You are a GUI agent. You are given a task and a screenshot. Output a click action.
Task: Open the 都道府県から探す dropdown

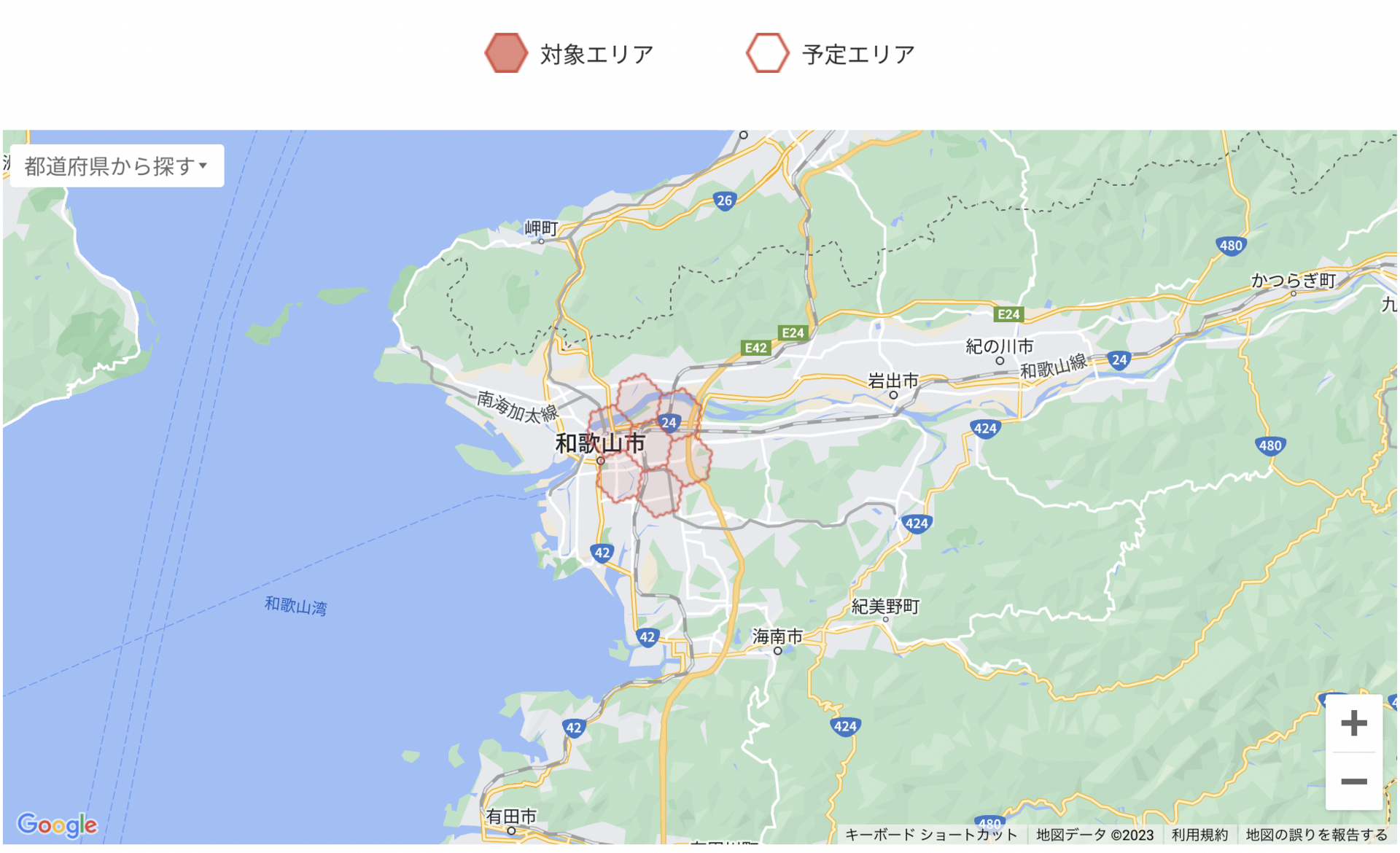tap(117, 166)
